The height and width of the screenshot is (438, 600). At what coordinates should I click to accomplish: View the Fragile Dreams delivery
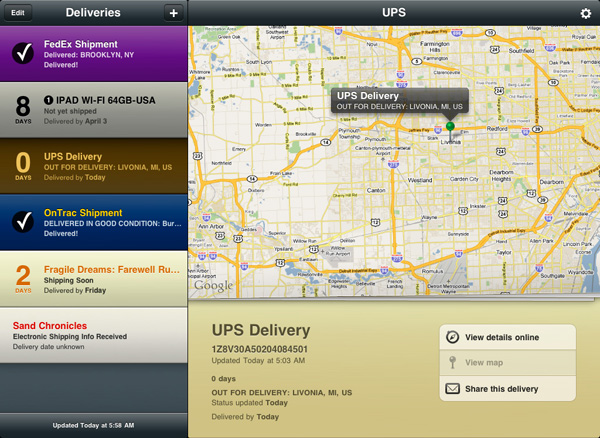(x=94, y=279)
